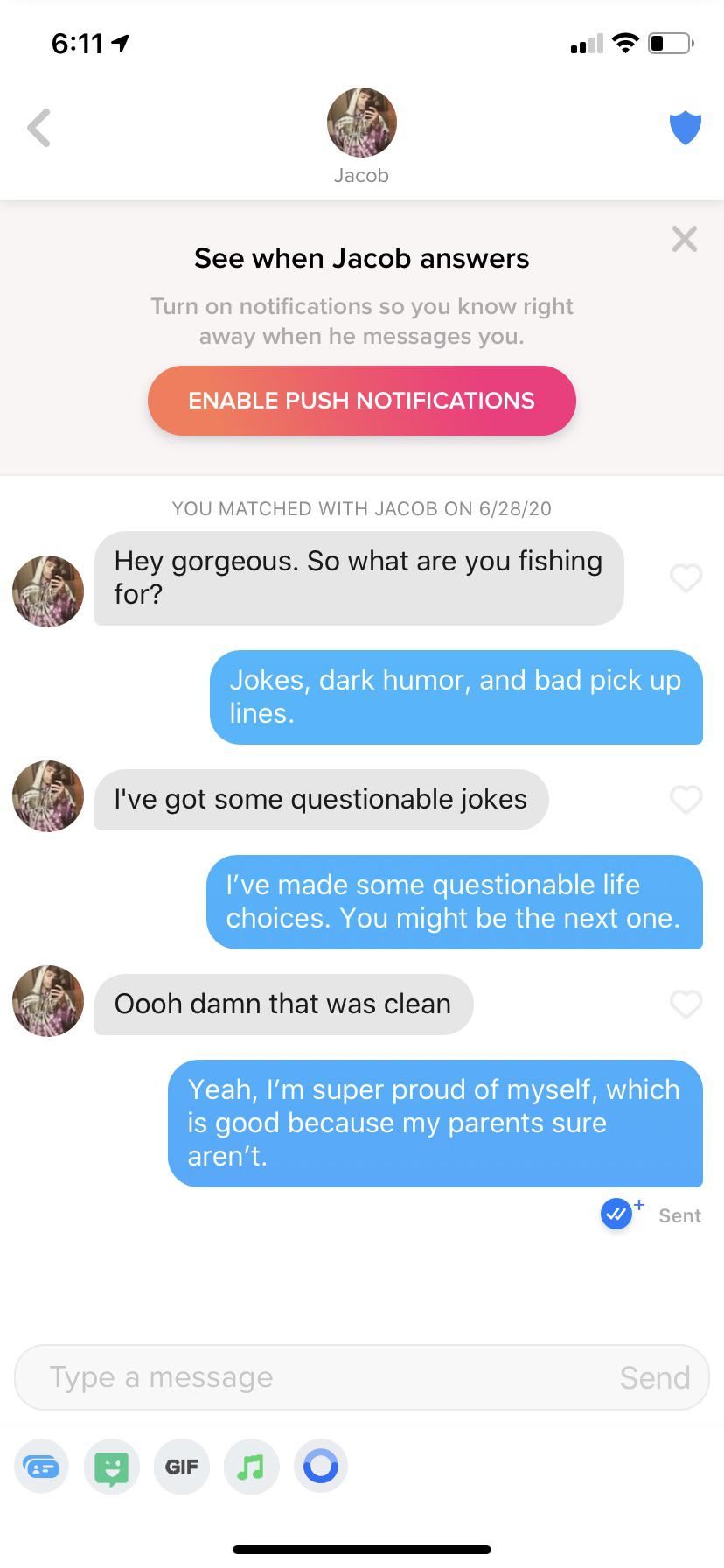The width and height of the screenshot is (724, 1568).
Task: Go back from Jacob's chat
Action: click(x=38, y=128)
